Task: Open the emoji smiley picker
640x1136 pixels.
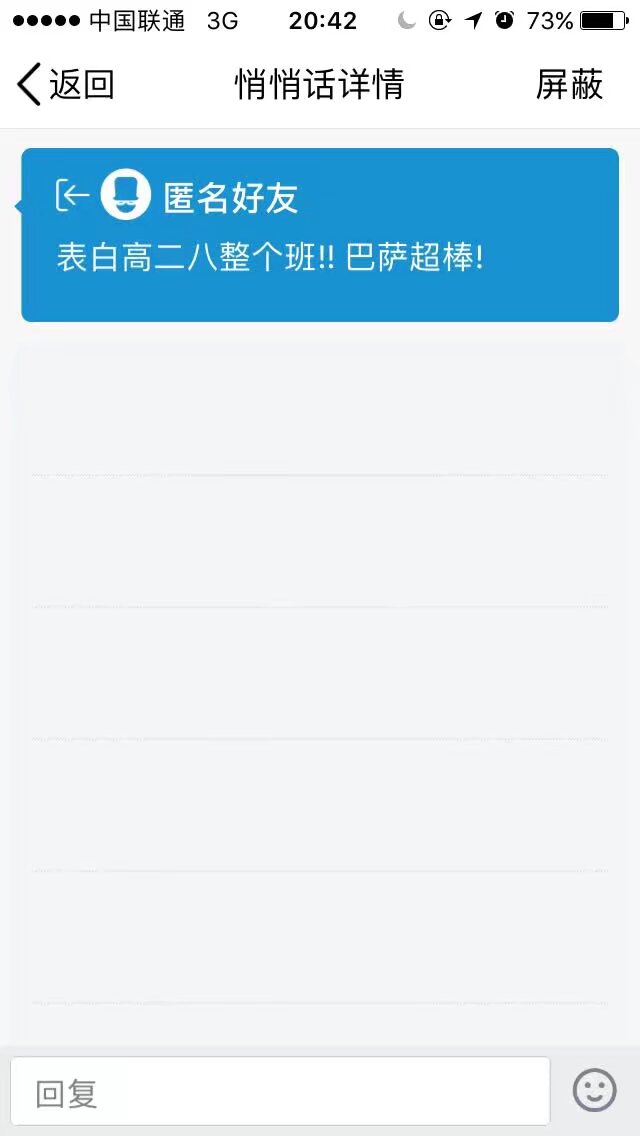Action: (x=595, y=1090)
